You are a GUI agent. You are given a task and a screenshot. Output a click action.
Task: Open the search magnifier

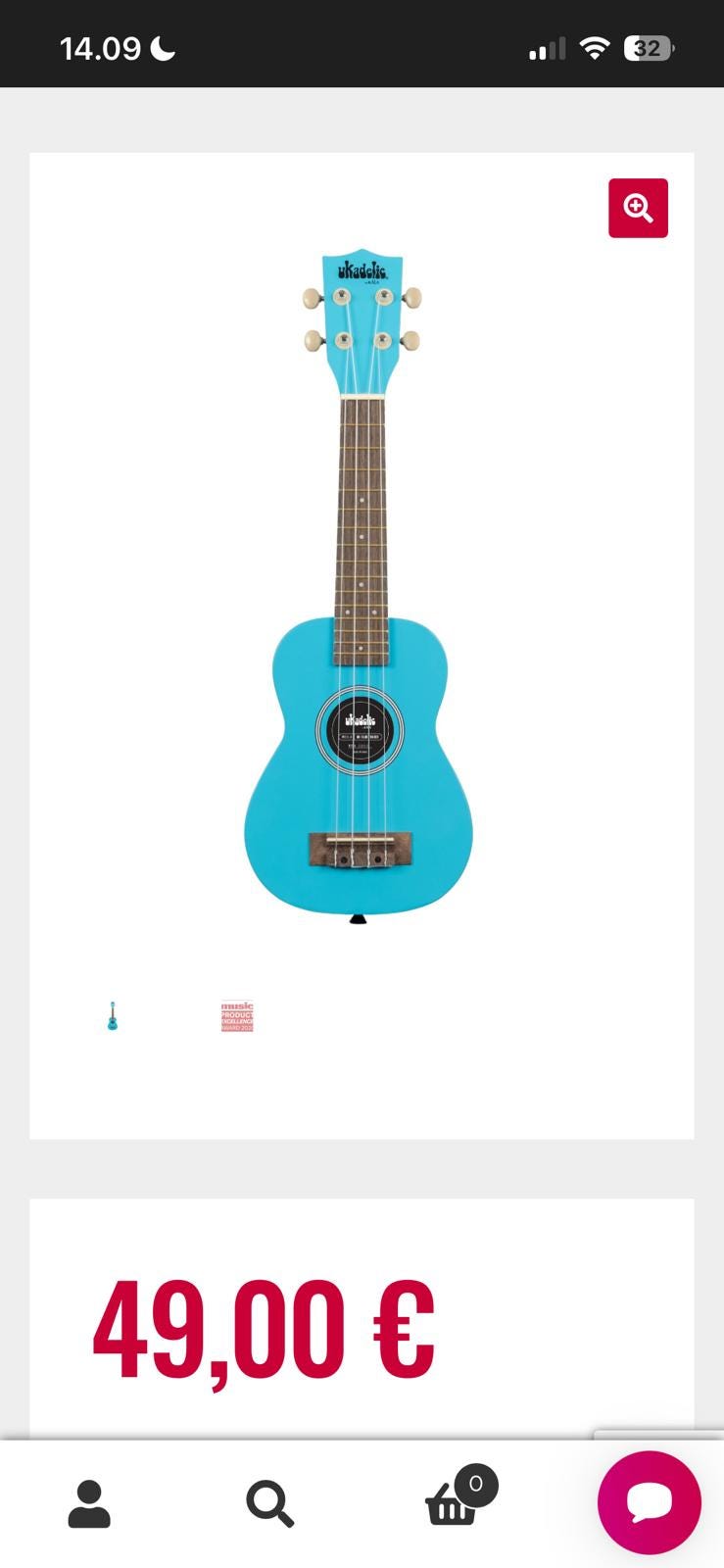tap(269, 1503)
